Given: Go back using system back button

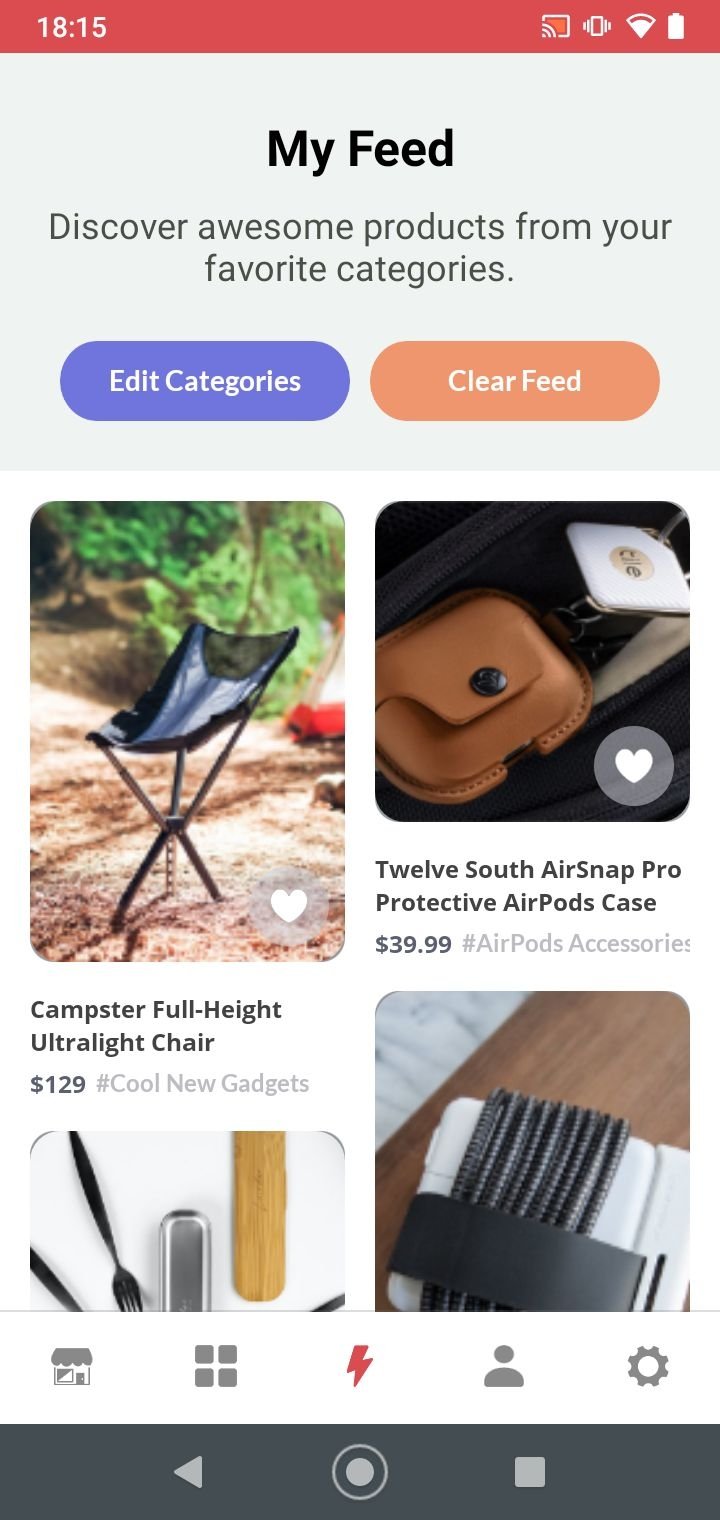Looking at the screenshot, I should [x=188, y=1472].
